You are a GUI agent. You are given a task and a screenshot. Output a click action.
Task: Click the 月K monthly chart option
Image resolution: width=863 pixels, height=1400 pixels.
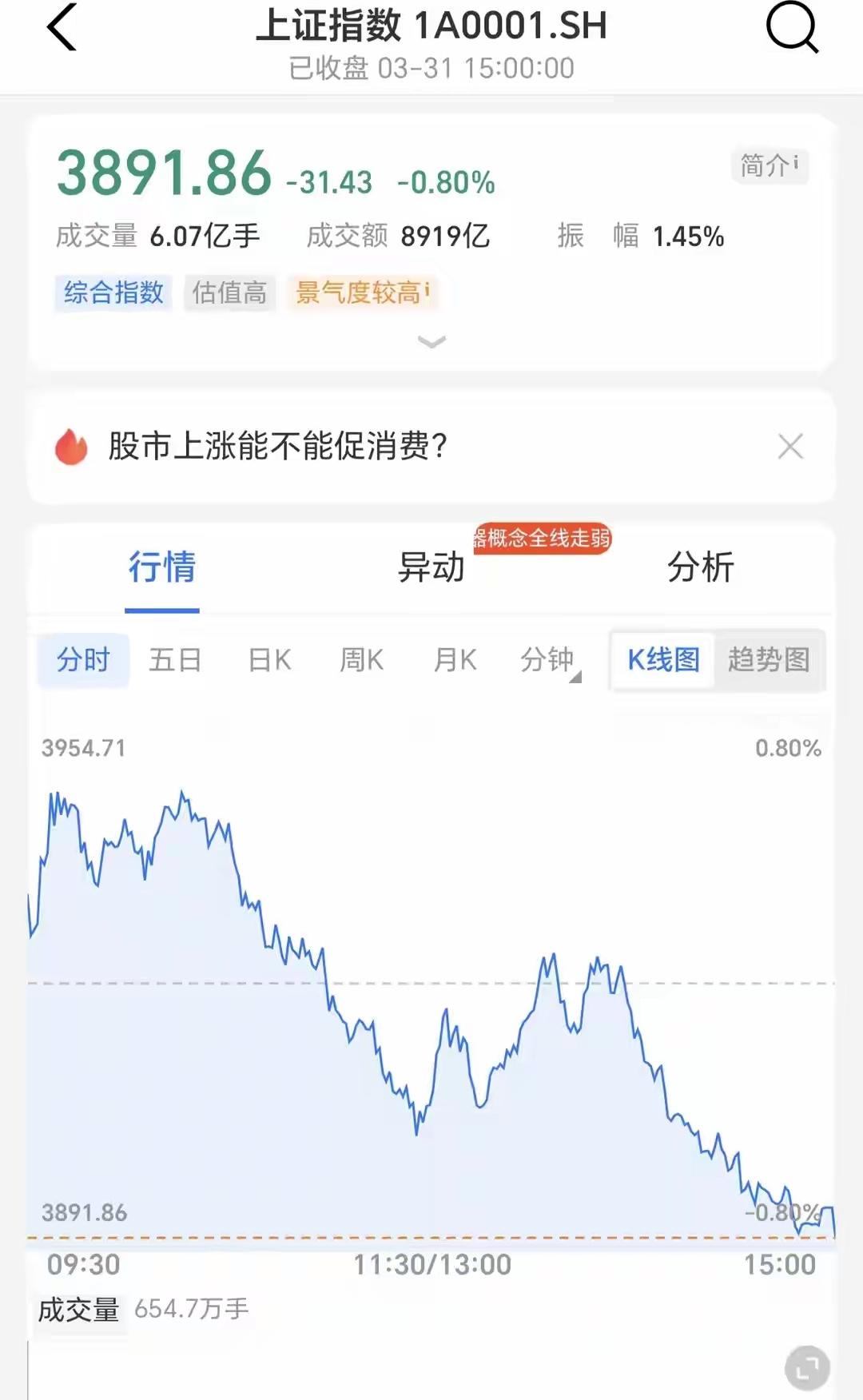[x=455, y=660]
